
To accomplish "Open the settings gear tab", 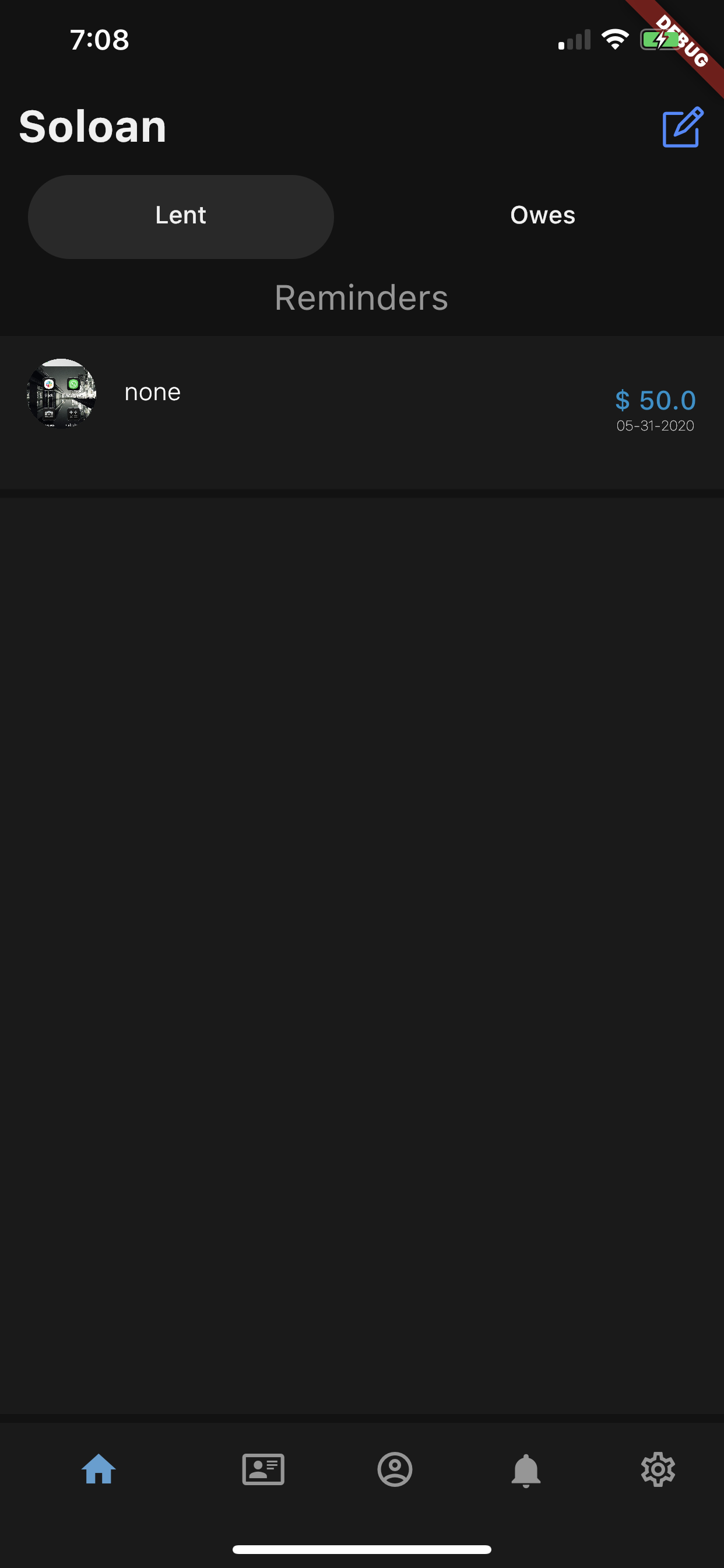I will 658,1469.
